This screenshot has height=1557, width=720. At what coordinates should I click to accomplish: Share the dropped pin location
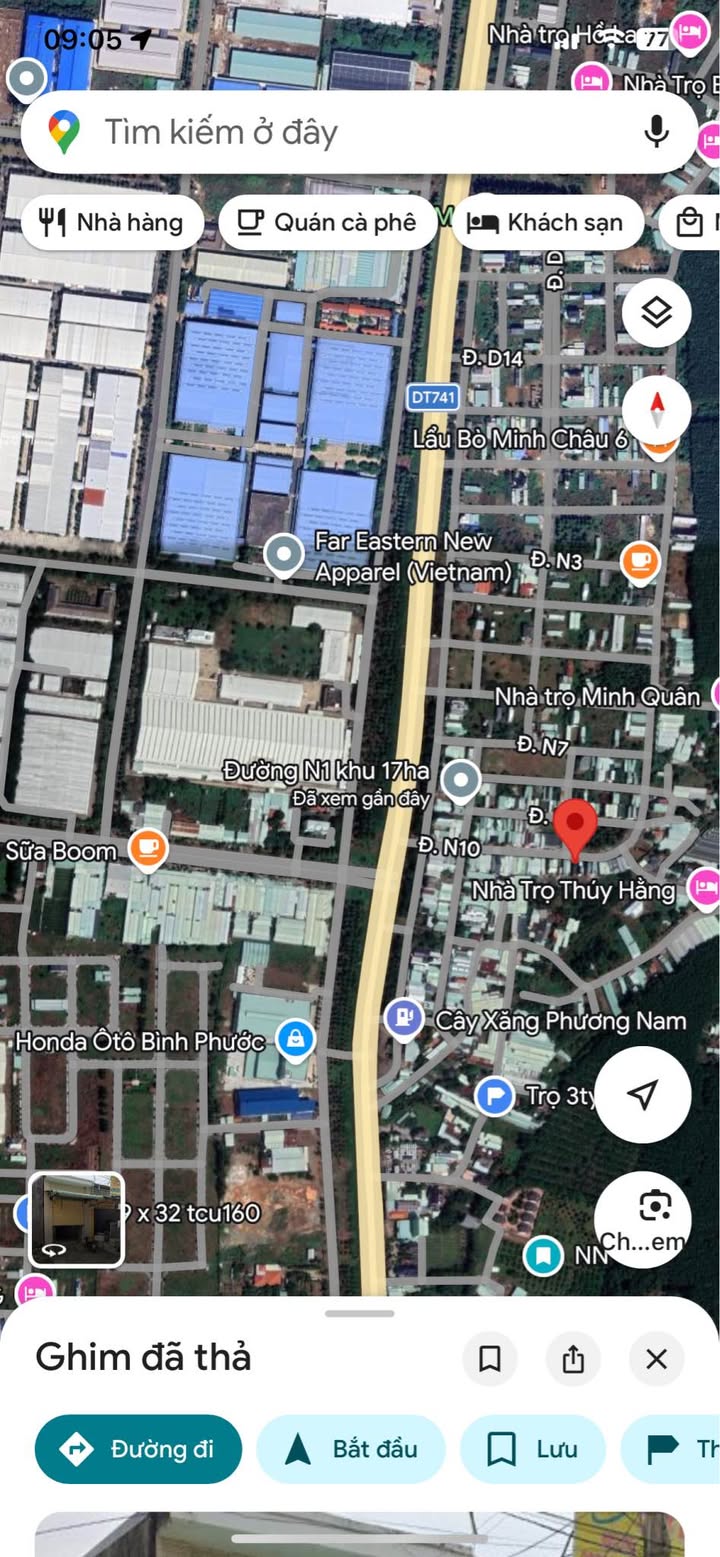573,1359
